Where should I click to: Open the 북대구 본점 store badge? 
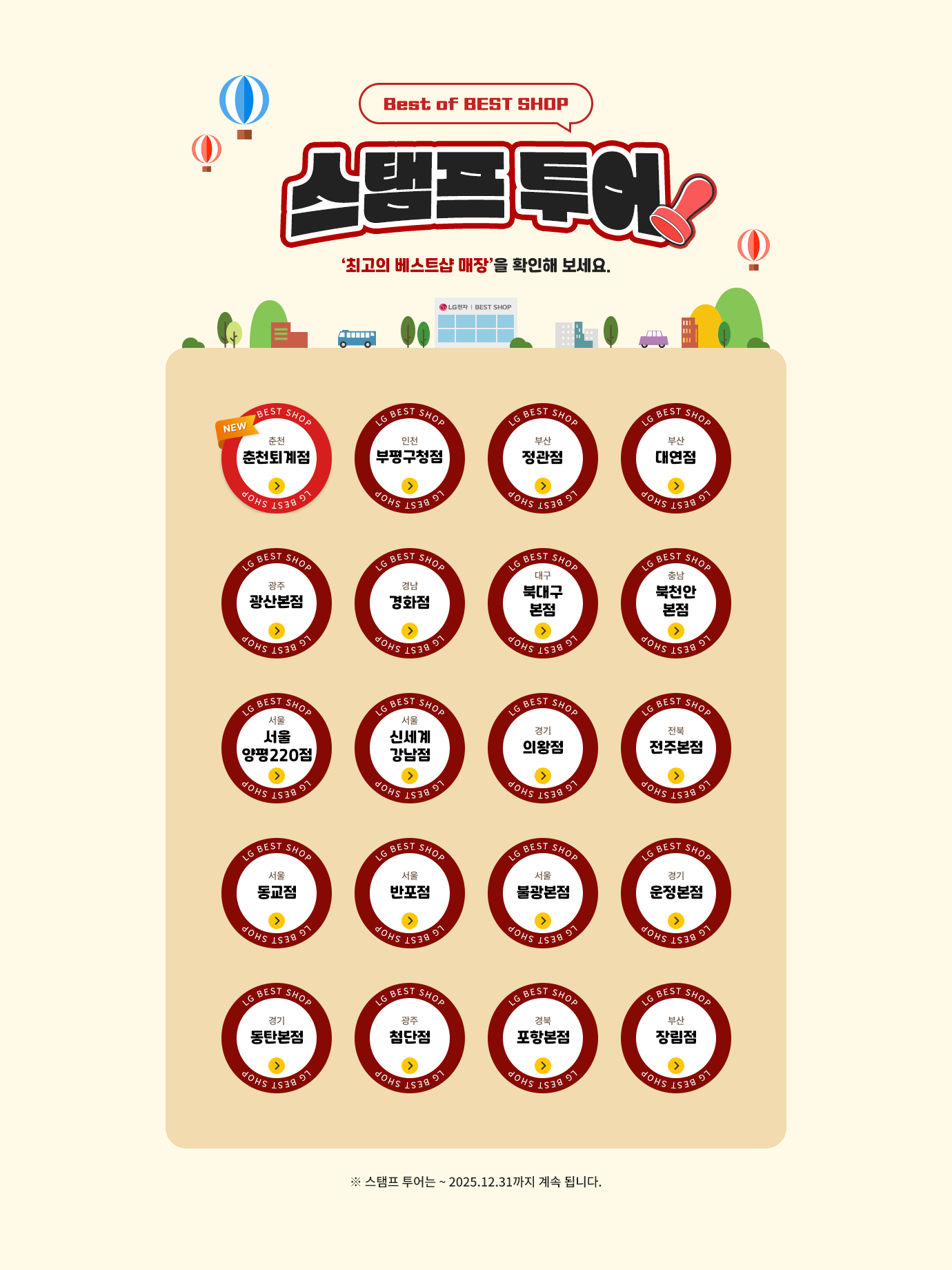(543, 603)
